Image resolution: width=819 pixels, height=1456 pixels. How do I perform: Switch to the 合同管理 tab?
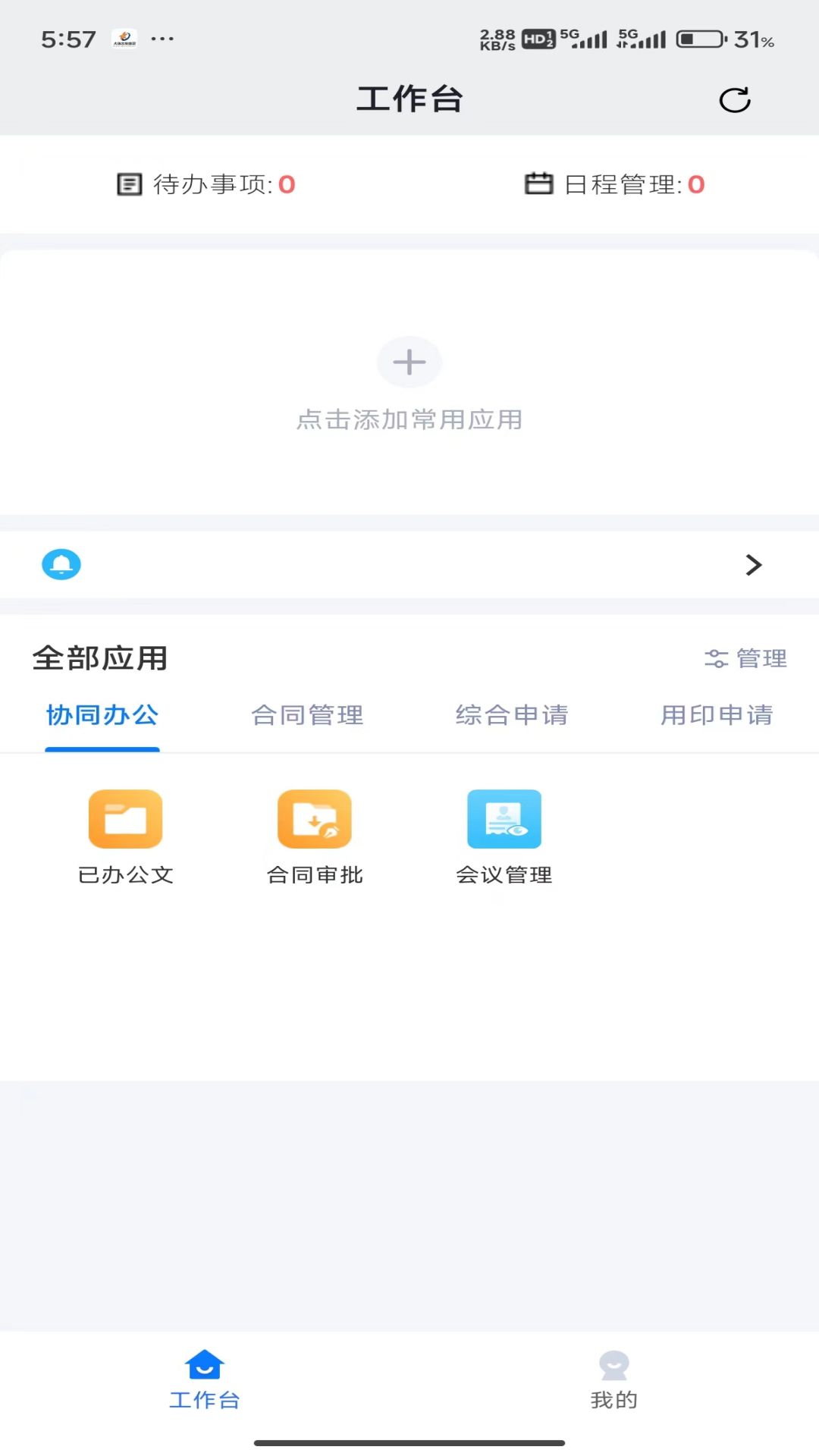308,715
